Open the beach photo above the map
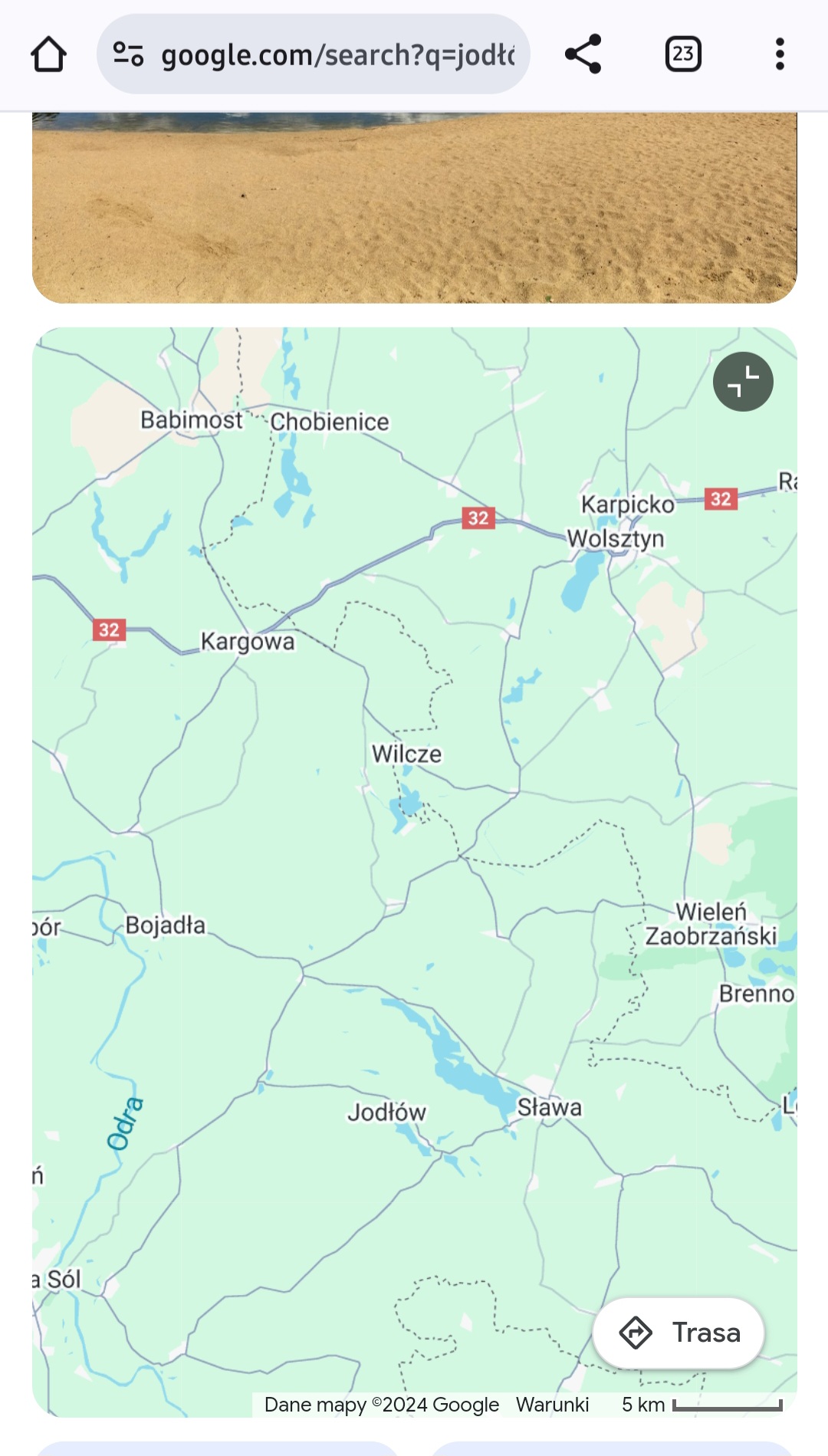828x1456 pixels. 415,207
